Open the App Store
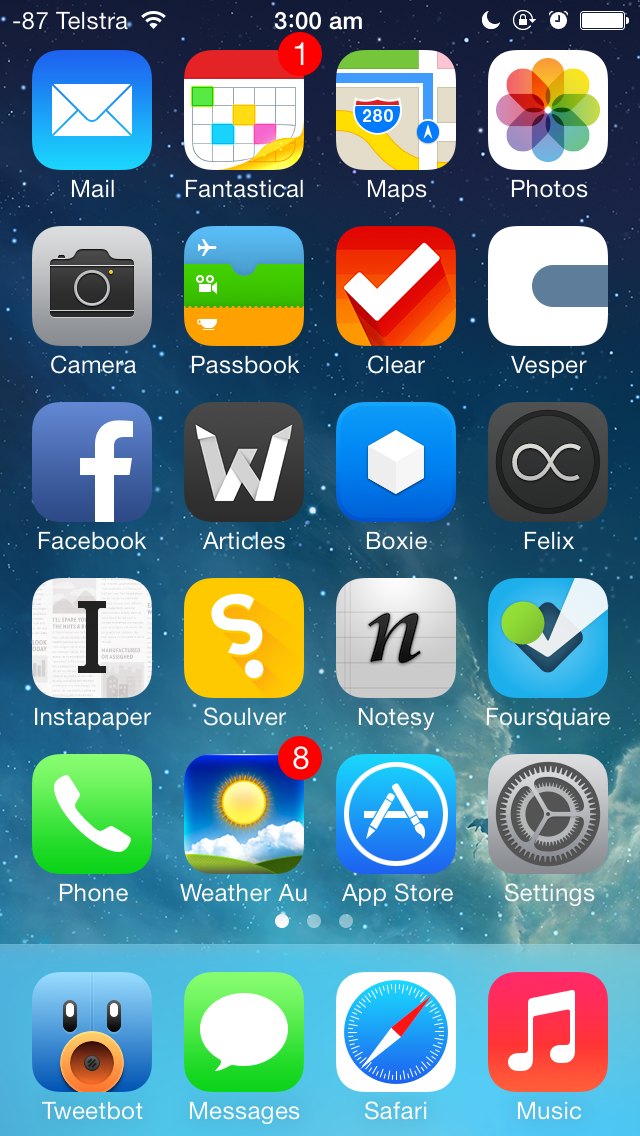The image size is (640, 1136). coord(396,814)
